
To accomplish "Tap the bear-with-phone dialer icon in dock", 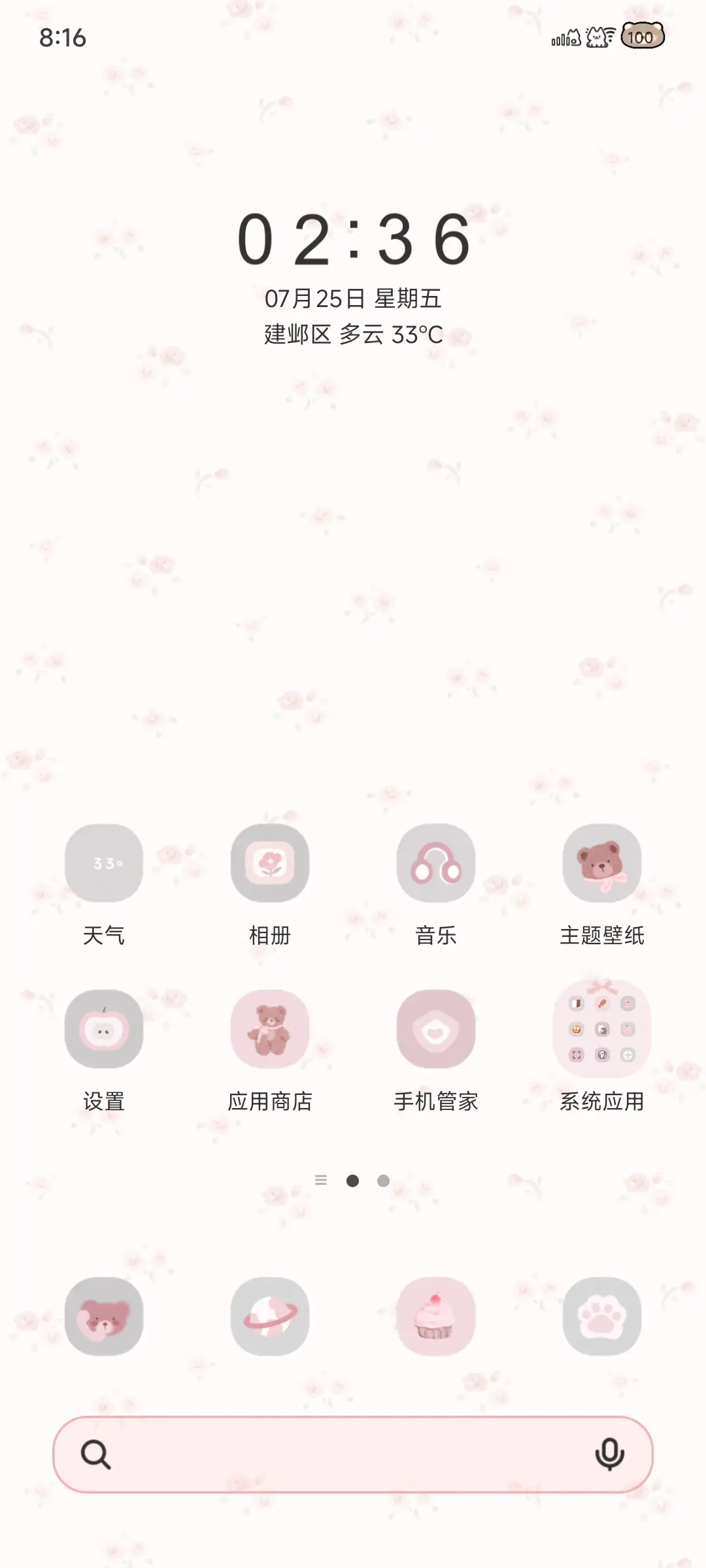I will (104, 1316).
